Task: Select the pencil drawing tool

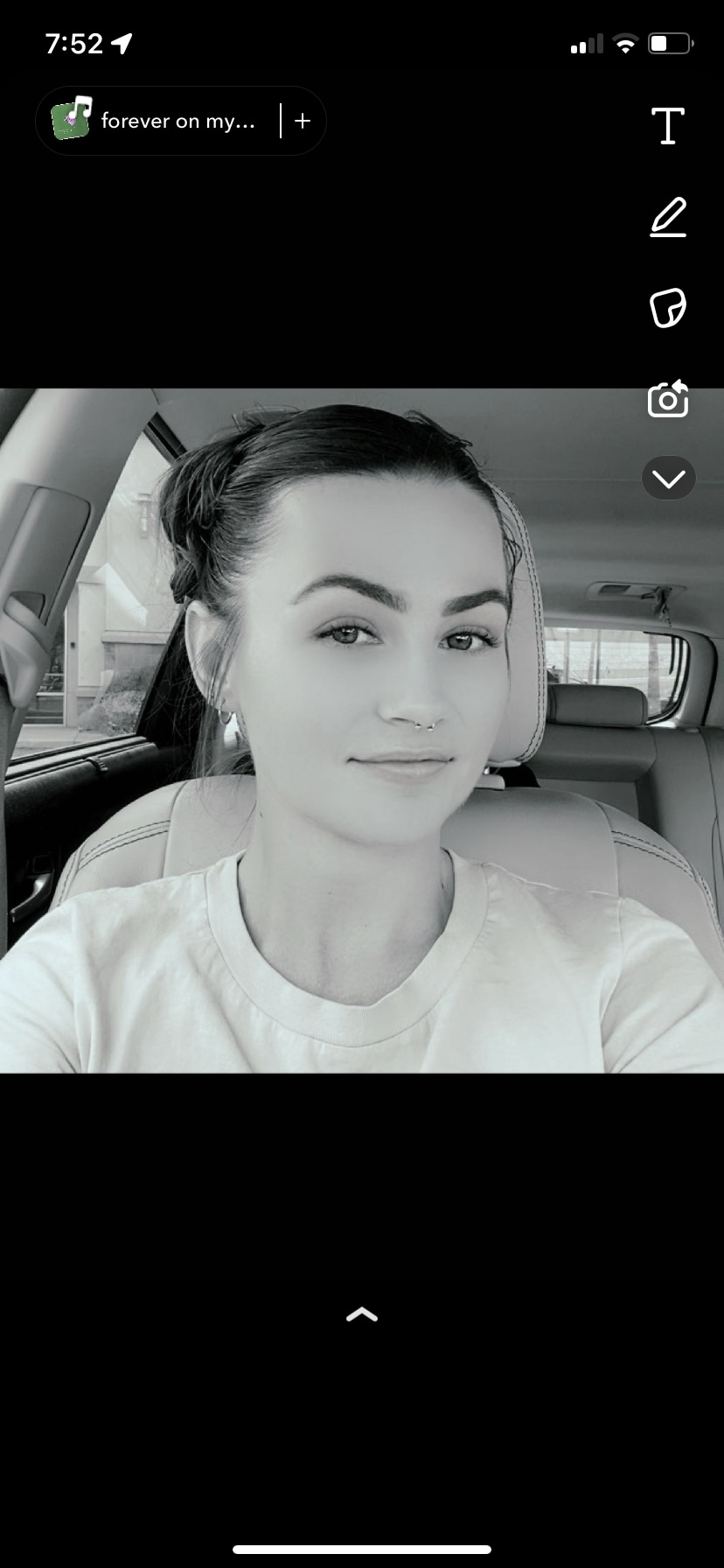Action: 668,218
